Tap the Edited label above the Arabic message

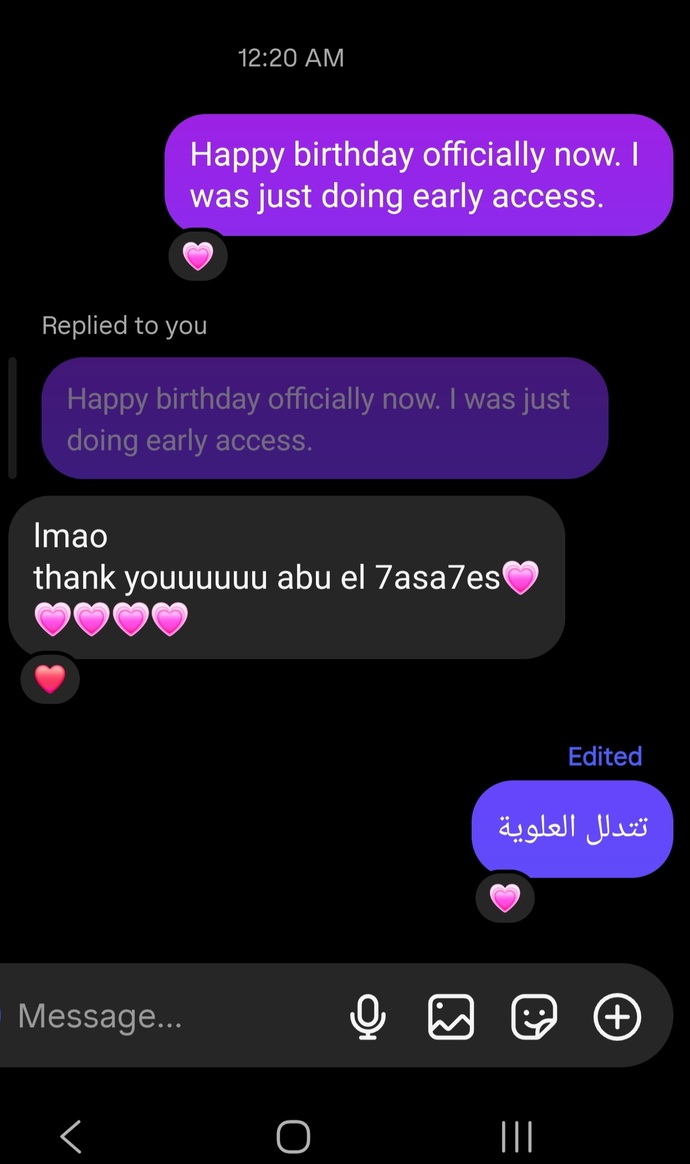(605, 756)
